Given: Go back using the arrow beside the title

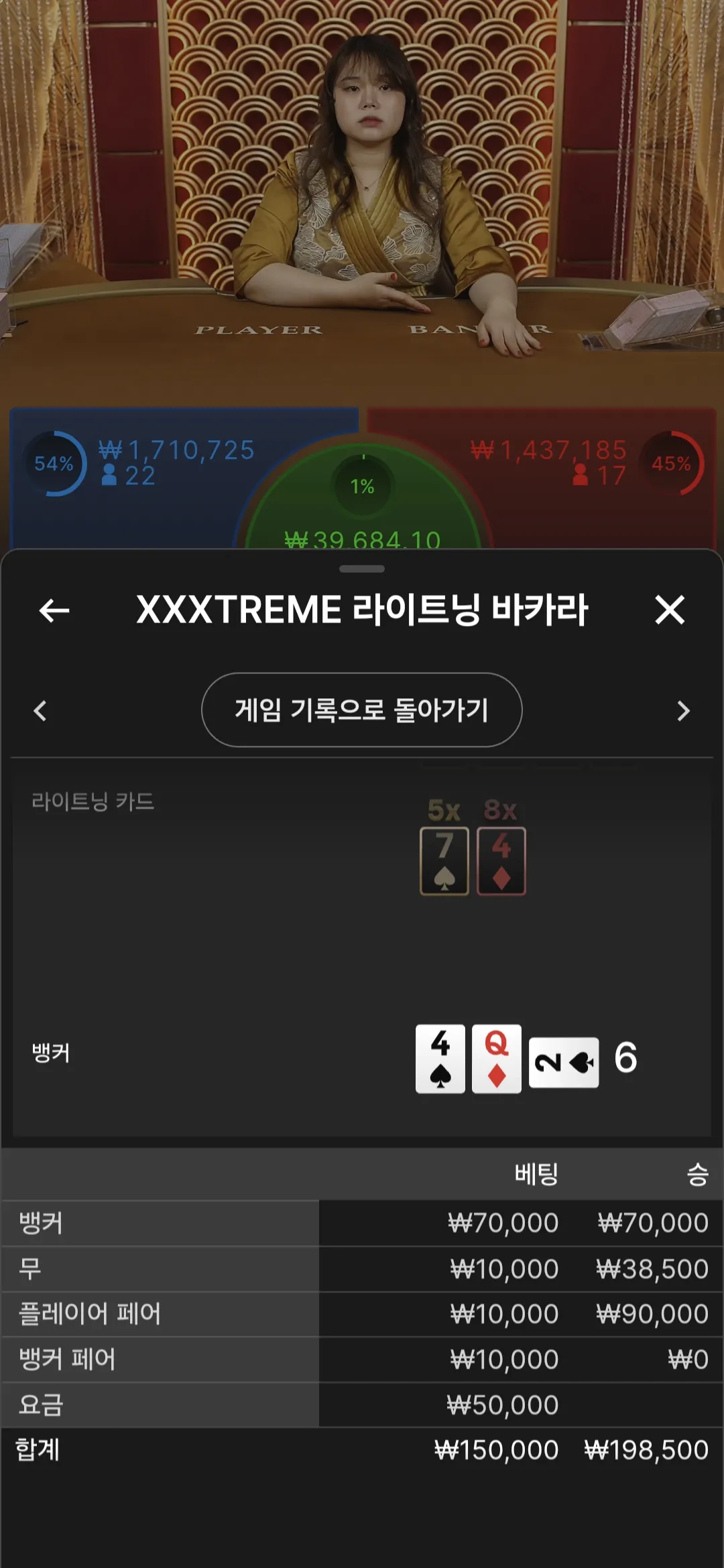Looking at the screenshot, I should [54, 610].
